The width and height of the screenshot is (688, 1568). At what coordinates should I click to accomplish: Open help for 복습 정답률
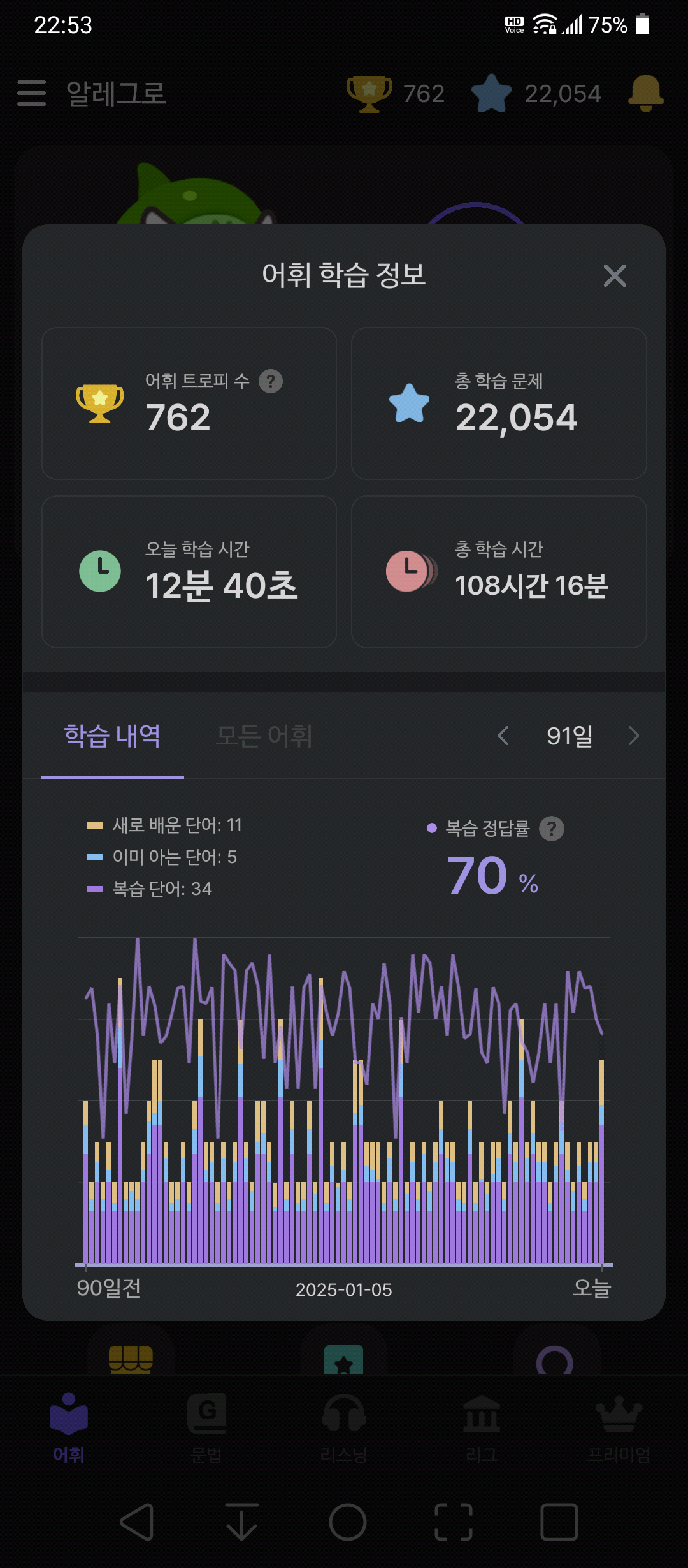coord(552,829)
